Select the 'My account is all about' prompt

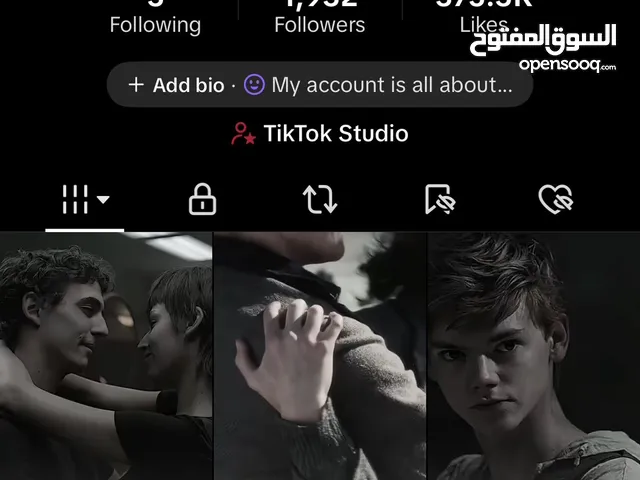tap(380, 85)
